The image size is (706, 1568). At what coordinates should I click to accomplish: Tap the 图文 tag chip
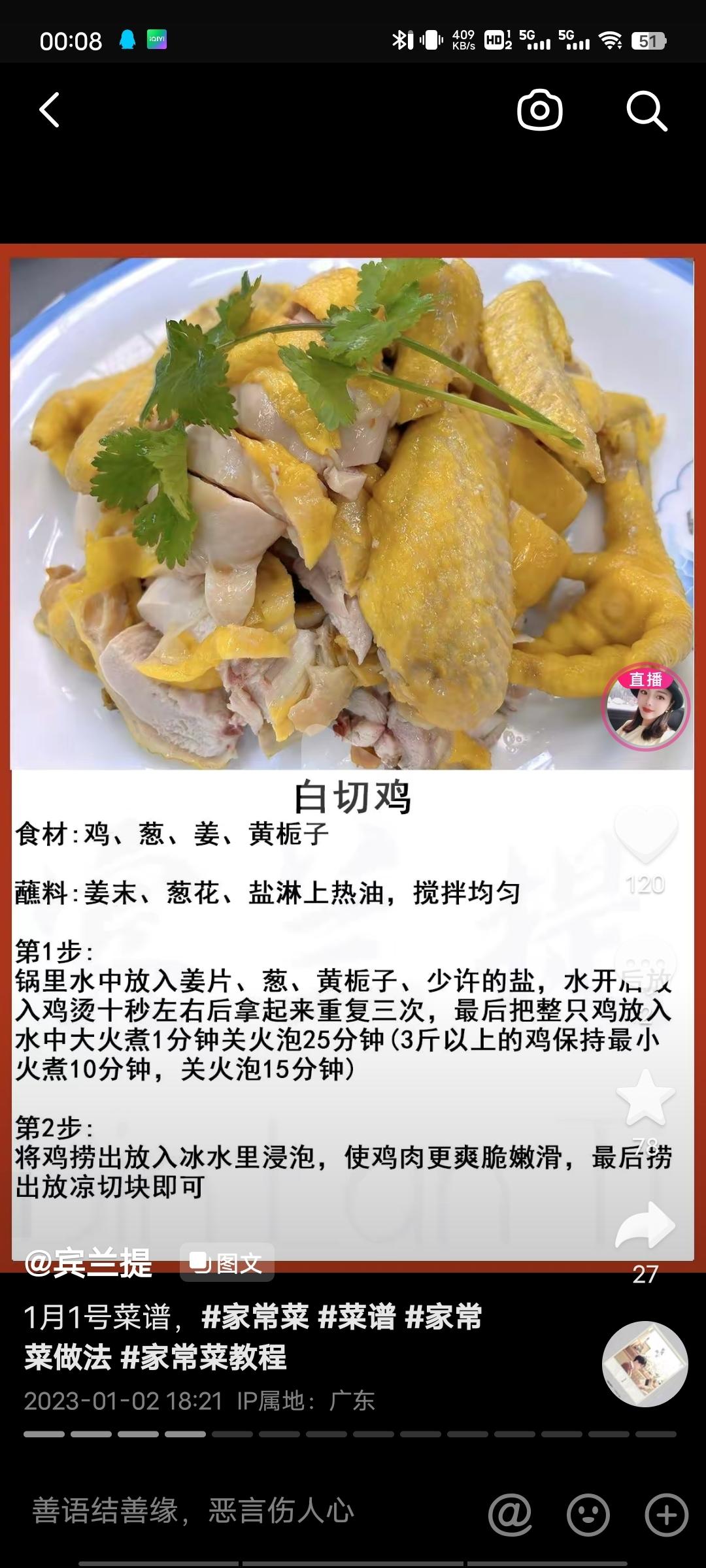point(227,1263)
